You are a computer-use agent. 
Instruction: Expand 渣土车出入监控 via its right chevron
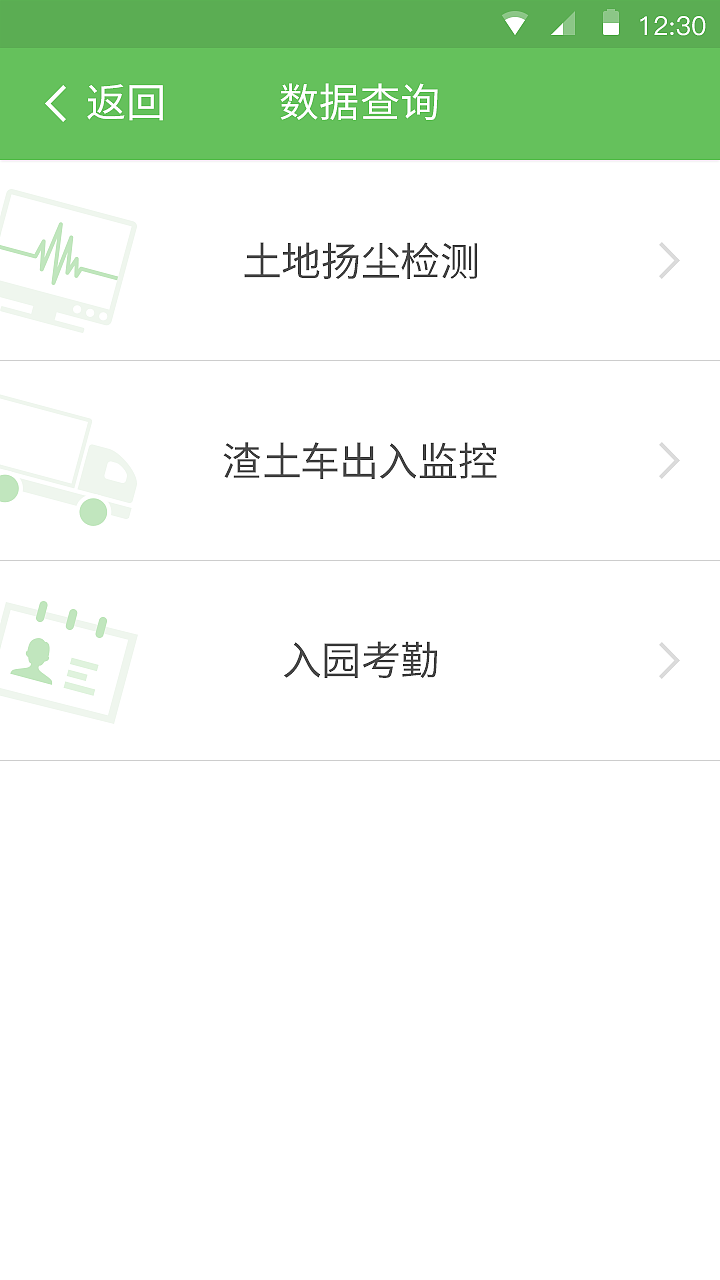tap(669, 460)
